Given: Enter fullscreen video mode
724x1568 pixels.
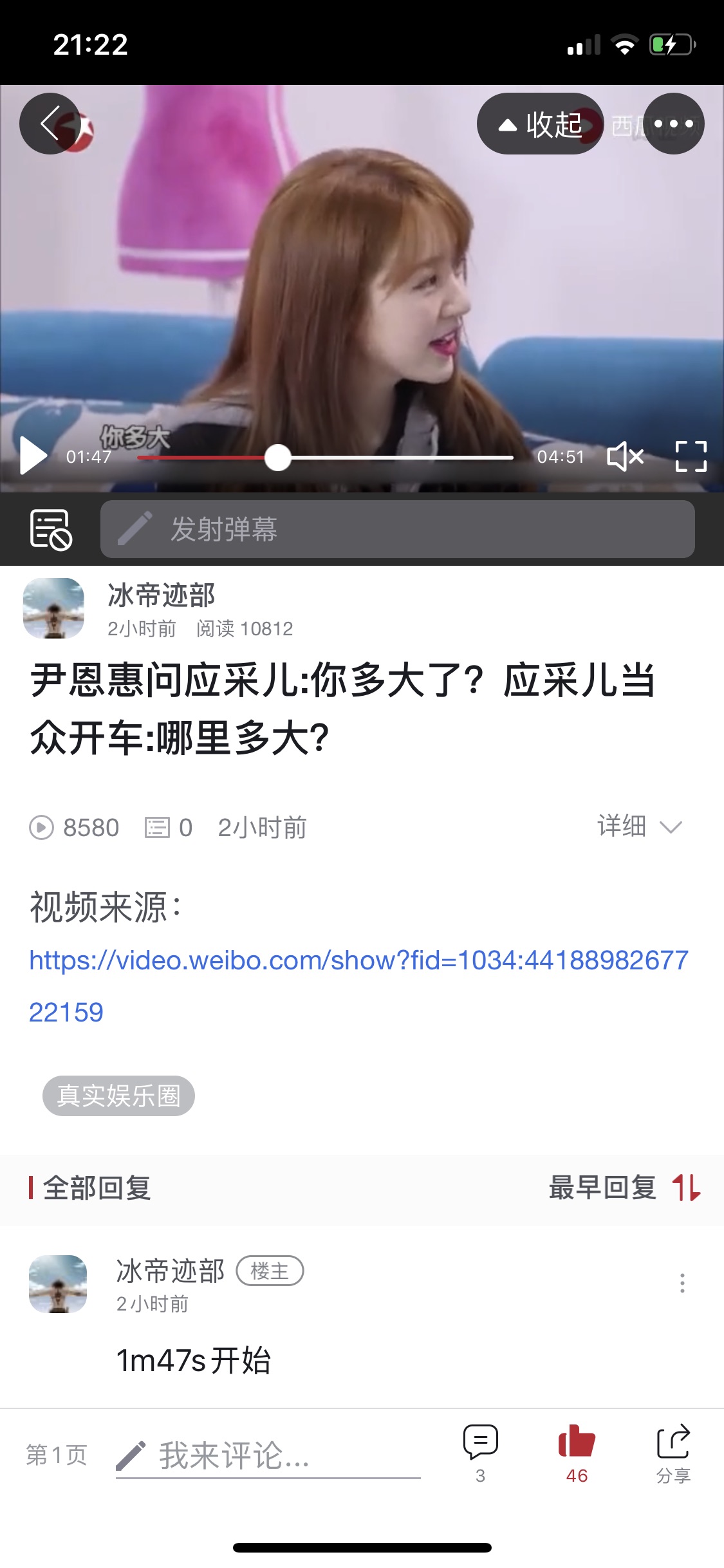Looking at the screenshot, I should coord(691,456).
